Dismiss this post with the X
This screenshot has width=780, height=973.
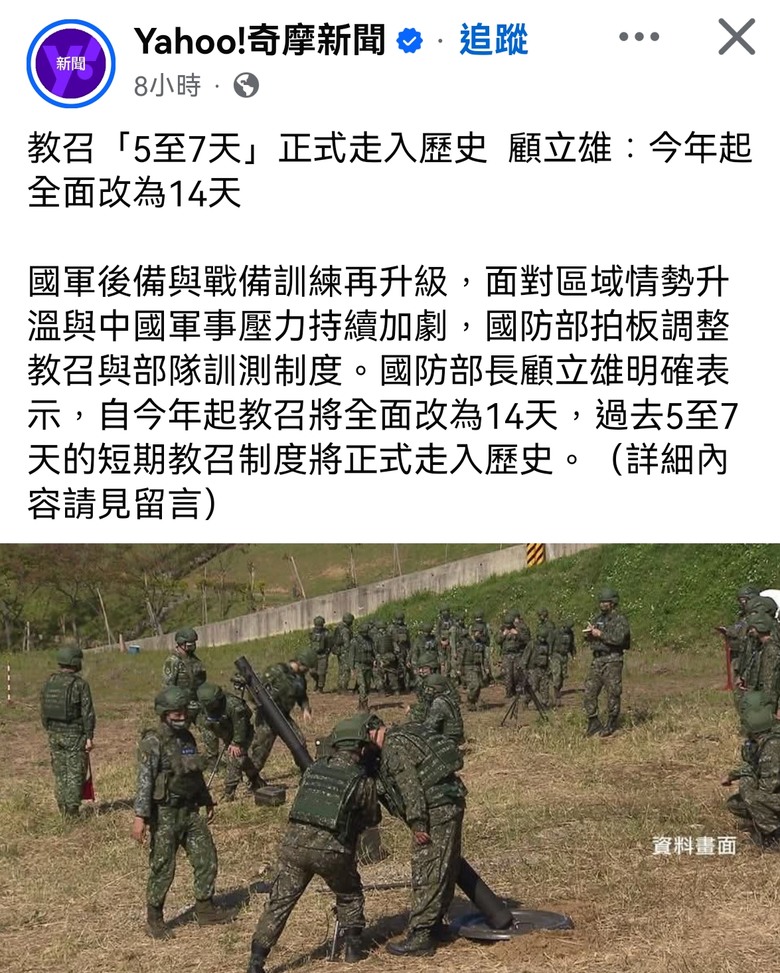[x=736, y=38]
